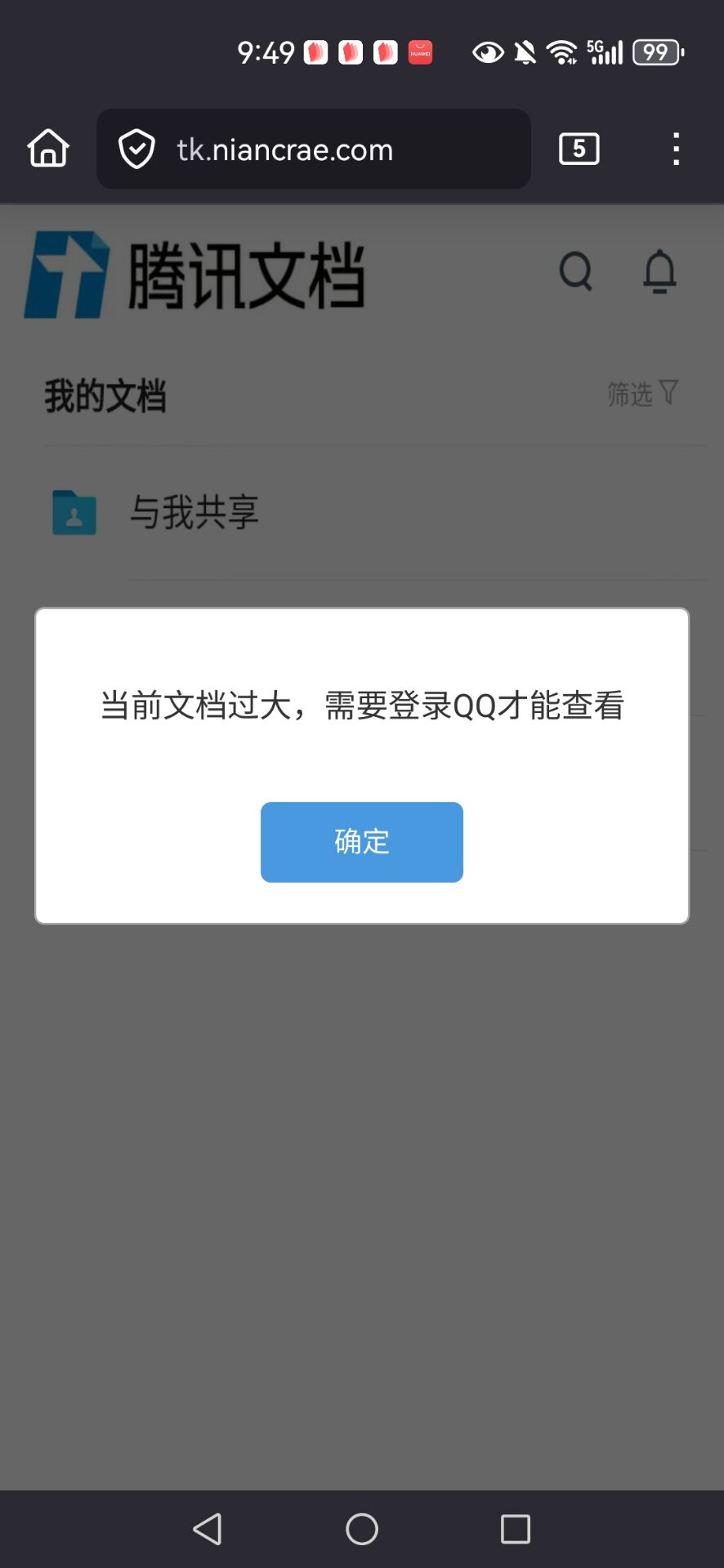Screen dimensions: 724x1568
Task: Open the Tencent Docs search icon
Action: pos(577,273)
